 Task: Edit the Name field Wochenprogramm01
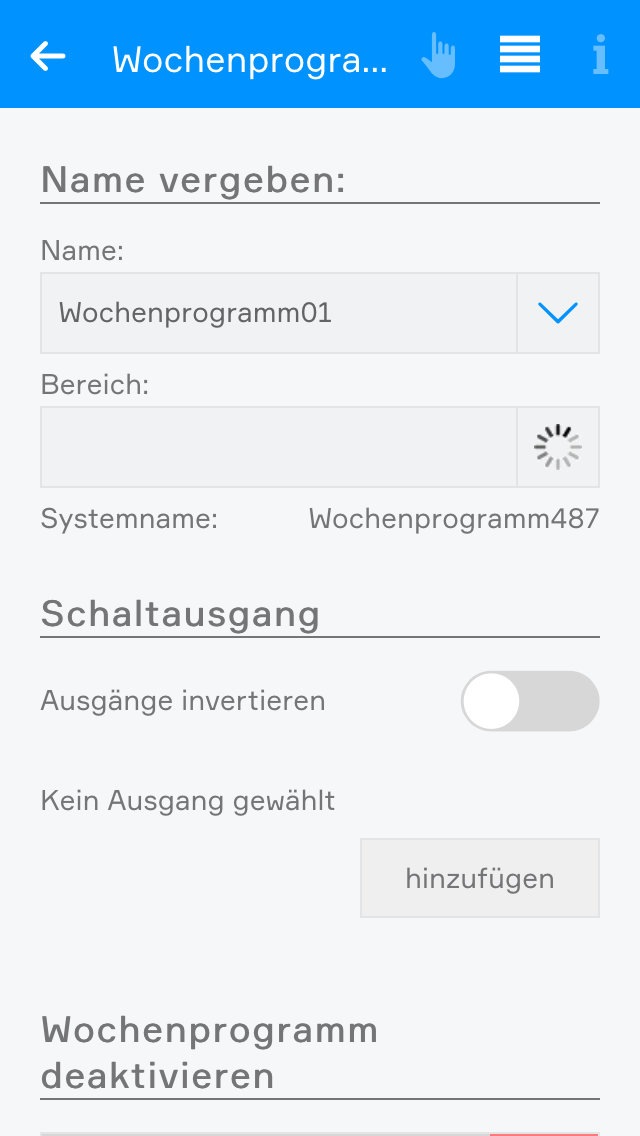click(278, 313)
